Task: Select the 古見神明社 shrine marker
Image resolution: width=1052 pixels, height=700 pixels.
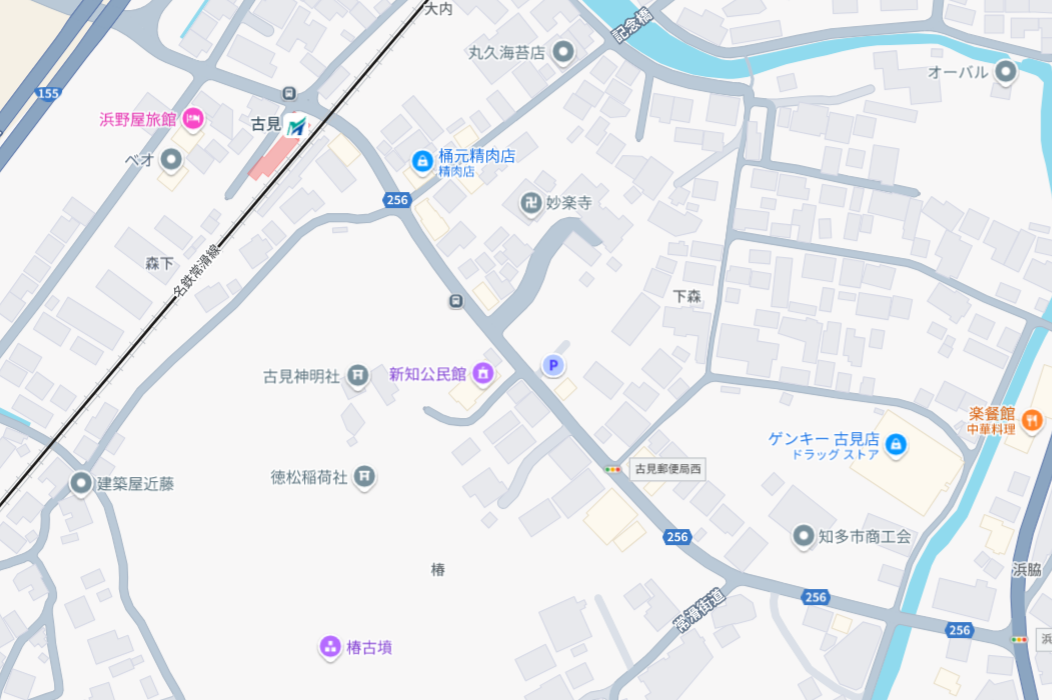Action: [x=358, y=377]
